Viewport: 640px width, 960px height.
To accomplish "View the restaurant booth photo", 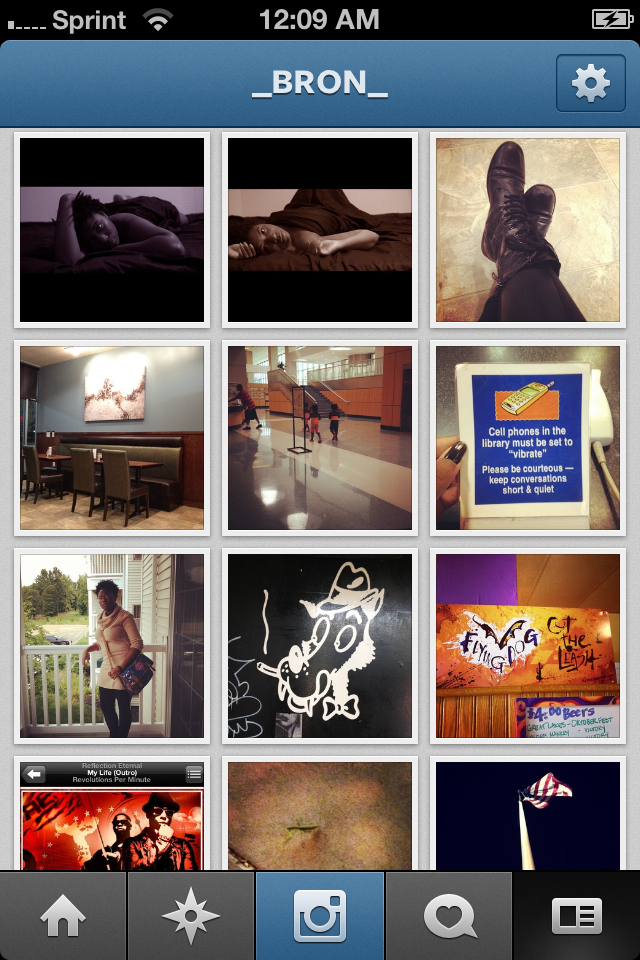I will (111, 438).
